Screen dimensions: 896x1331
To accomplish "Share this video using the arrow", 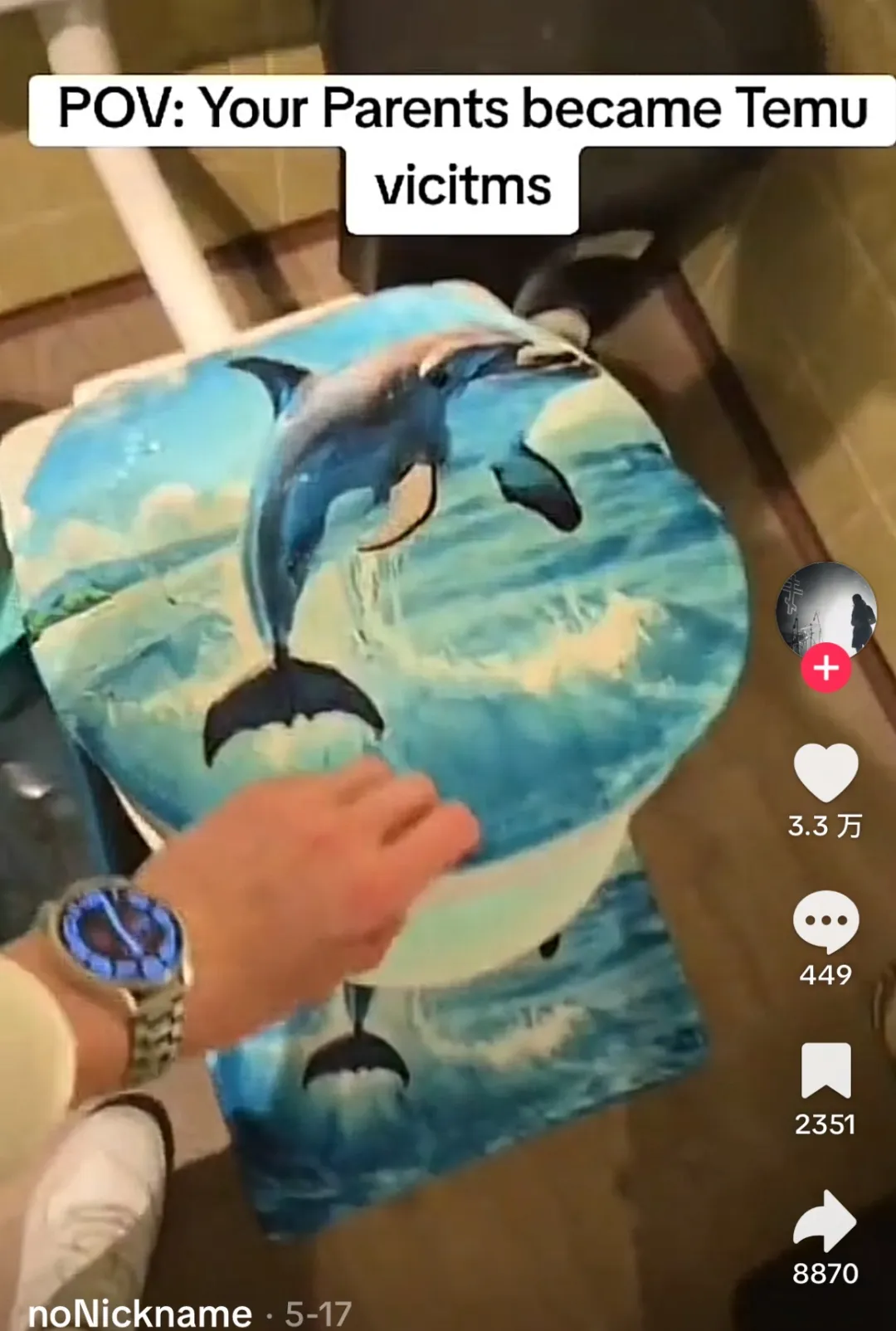I will point(825,1220).
